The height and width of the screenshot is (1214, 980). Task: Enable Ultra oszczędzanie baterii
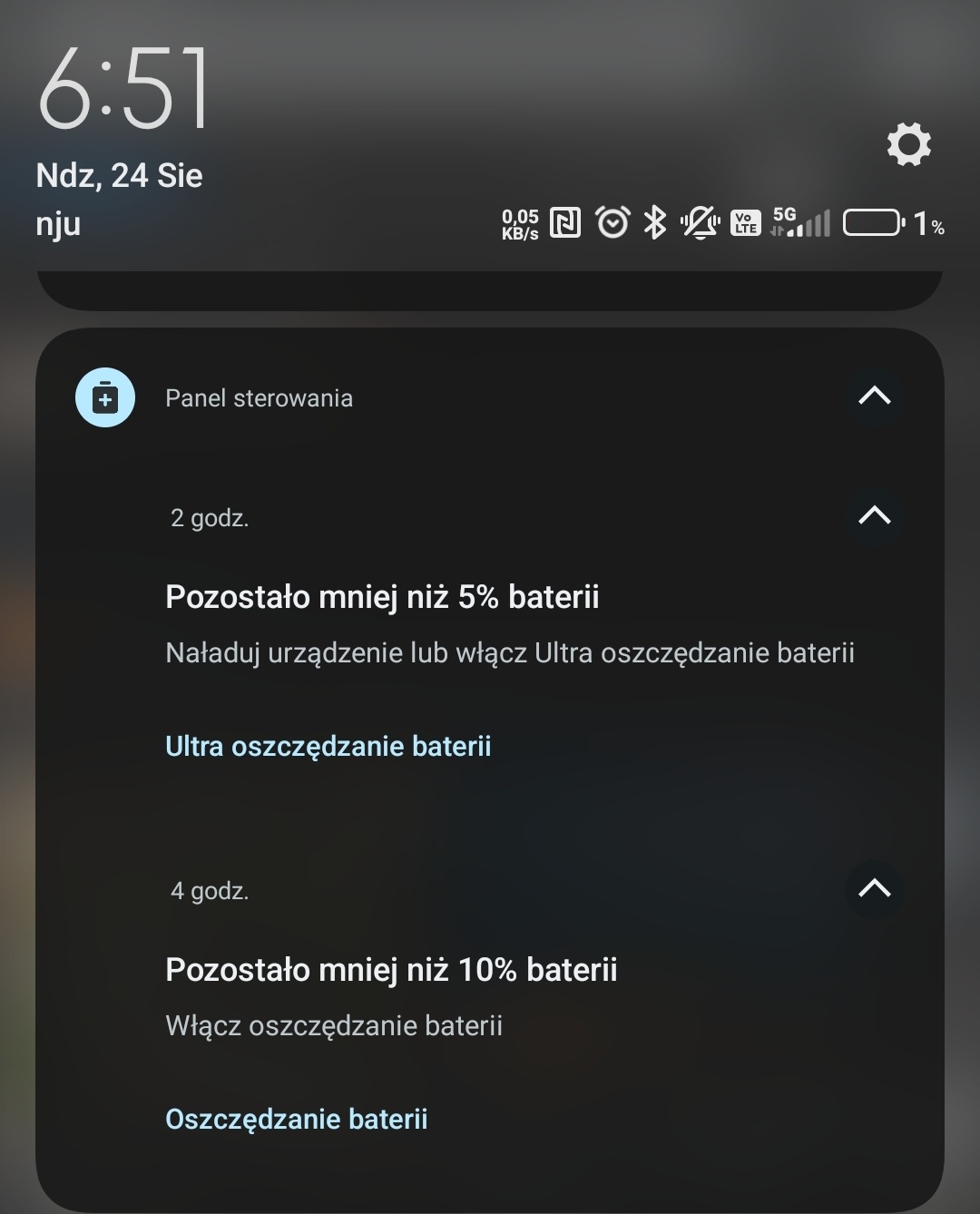[x=328, y=746]
